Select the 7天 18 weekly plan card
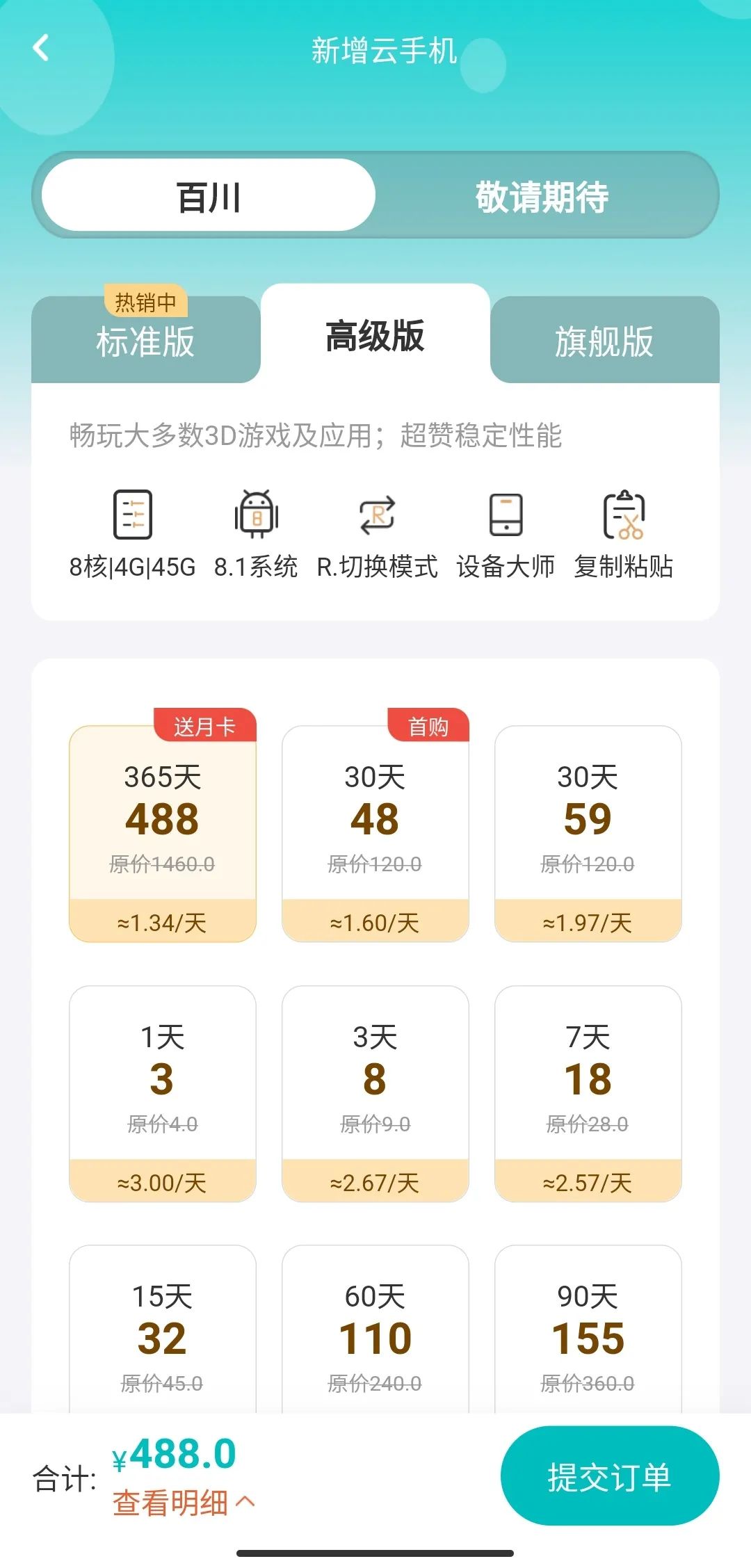 pos(588,1092)
